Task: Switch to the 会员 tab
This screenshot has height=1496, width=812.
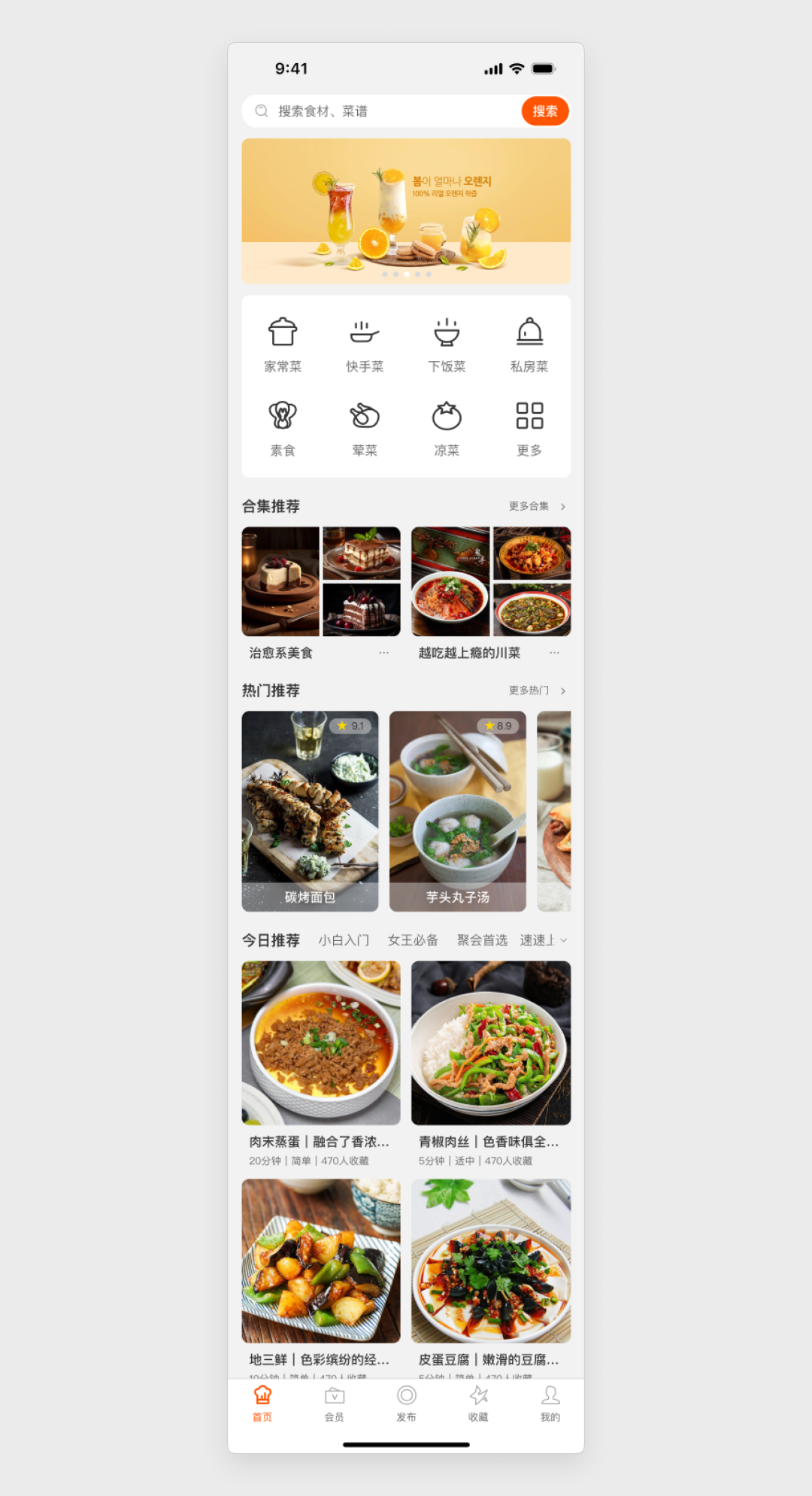Action: pos(334,1403)
